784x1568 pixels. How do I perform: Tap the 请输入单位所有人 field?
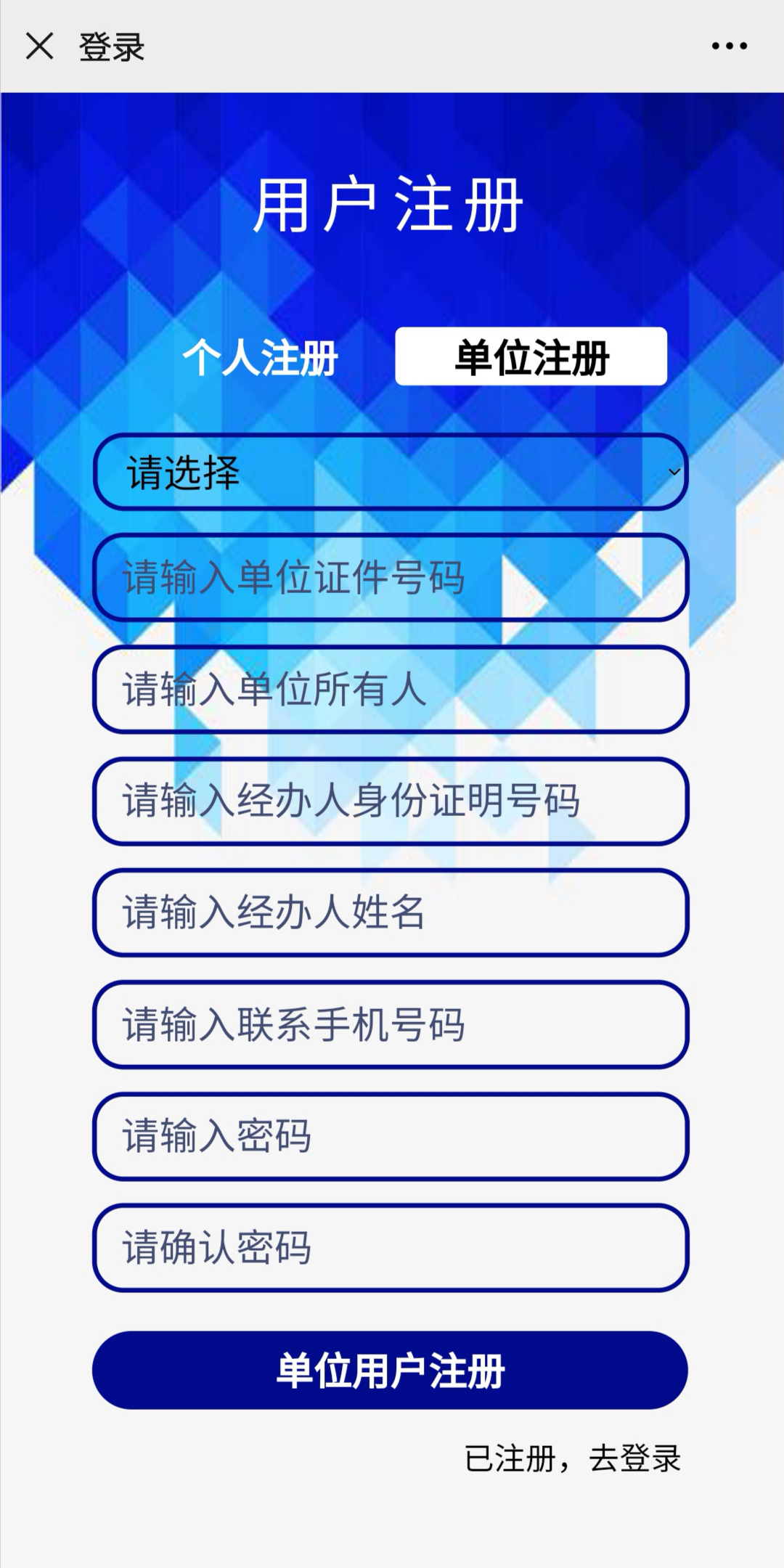[x=391, y=690]
